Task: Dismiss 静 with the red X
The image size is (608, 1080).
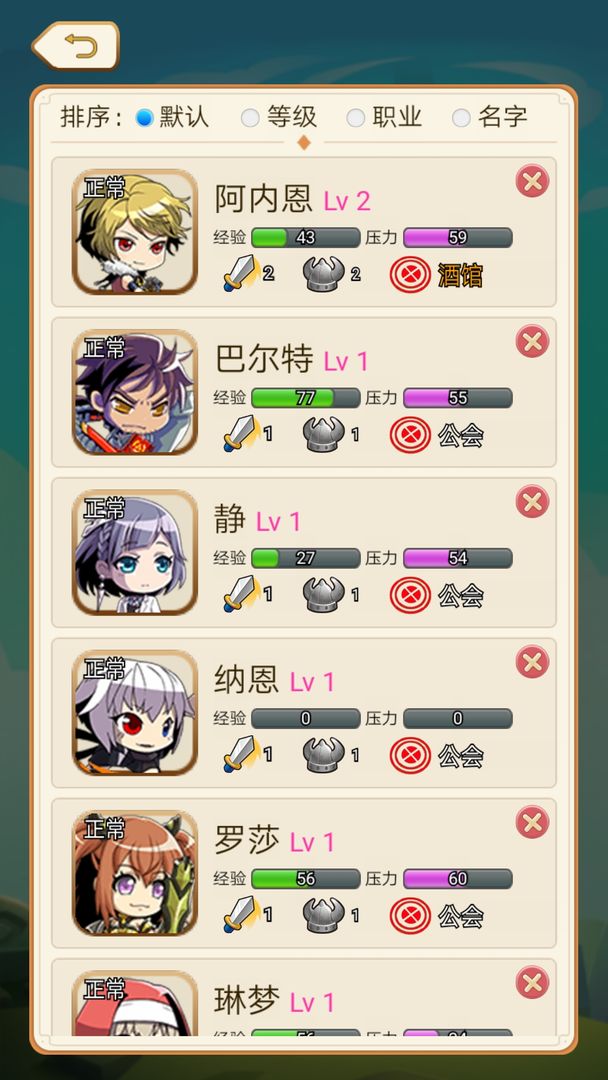Action: (x=532, y=501)
